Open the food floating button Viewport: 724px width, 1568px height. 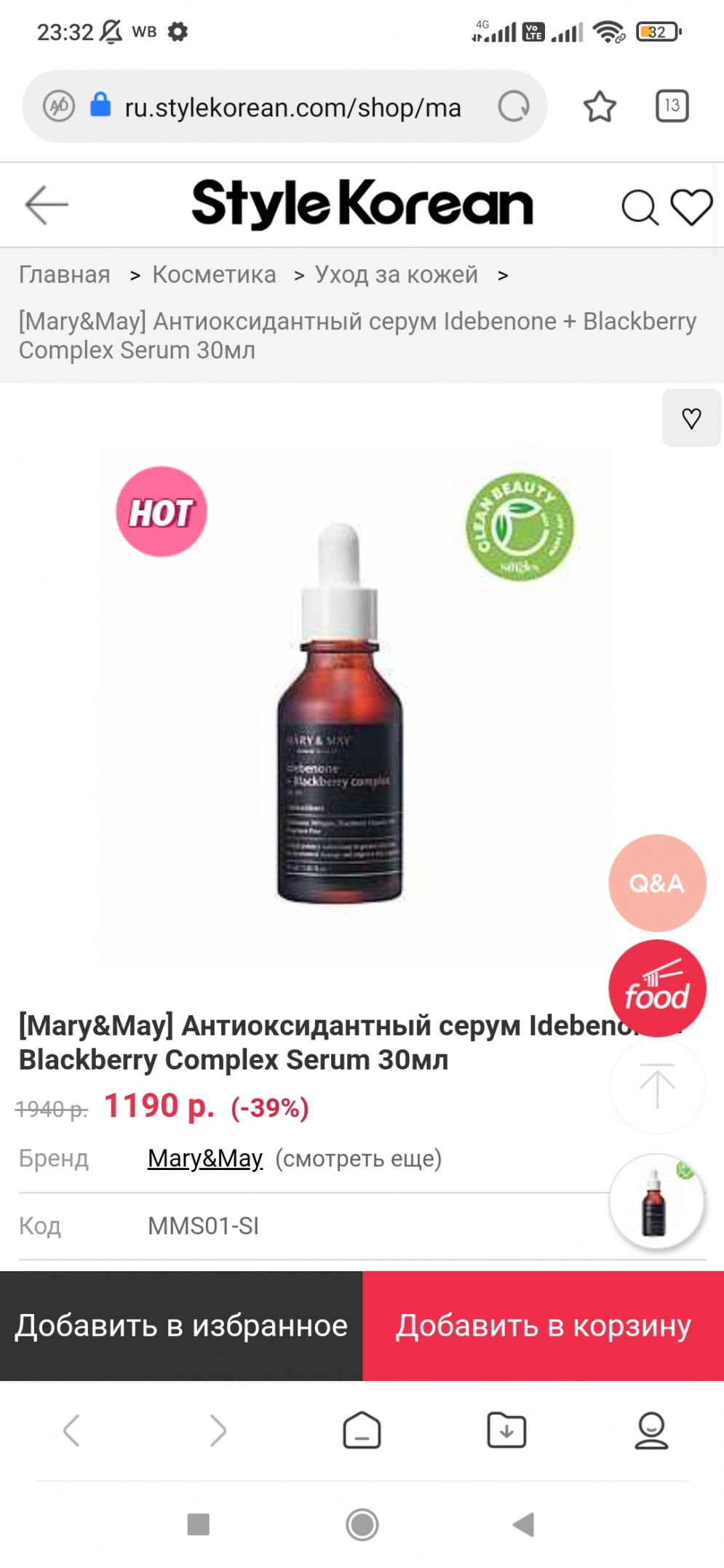656,990
